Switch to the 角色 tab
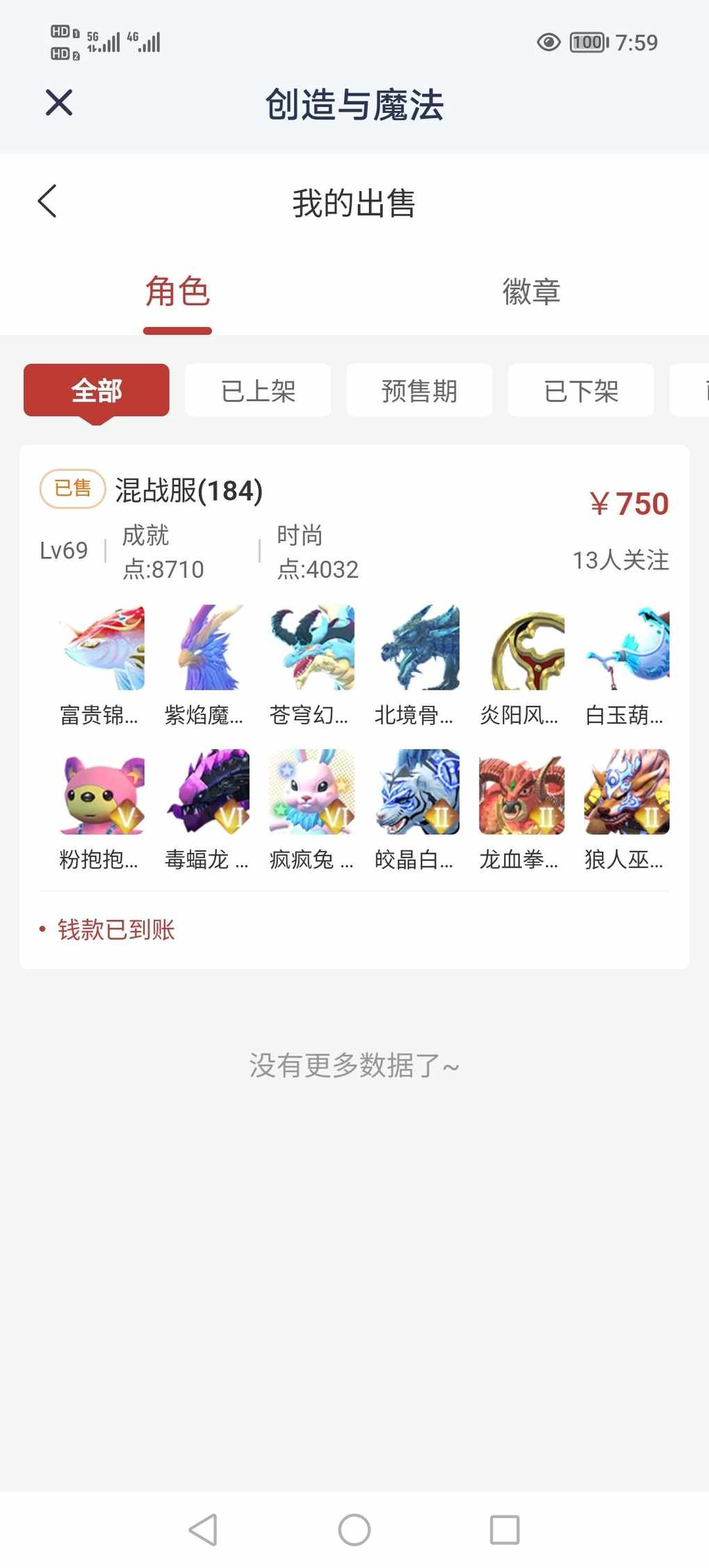The width and height of the screenshot is (709, 1568). click(177, 291)
